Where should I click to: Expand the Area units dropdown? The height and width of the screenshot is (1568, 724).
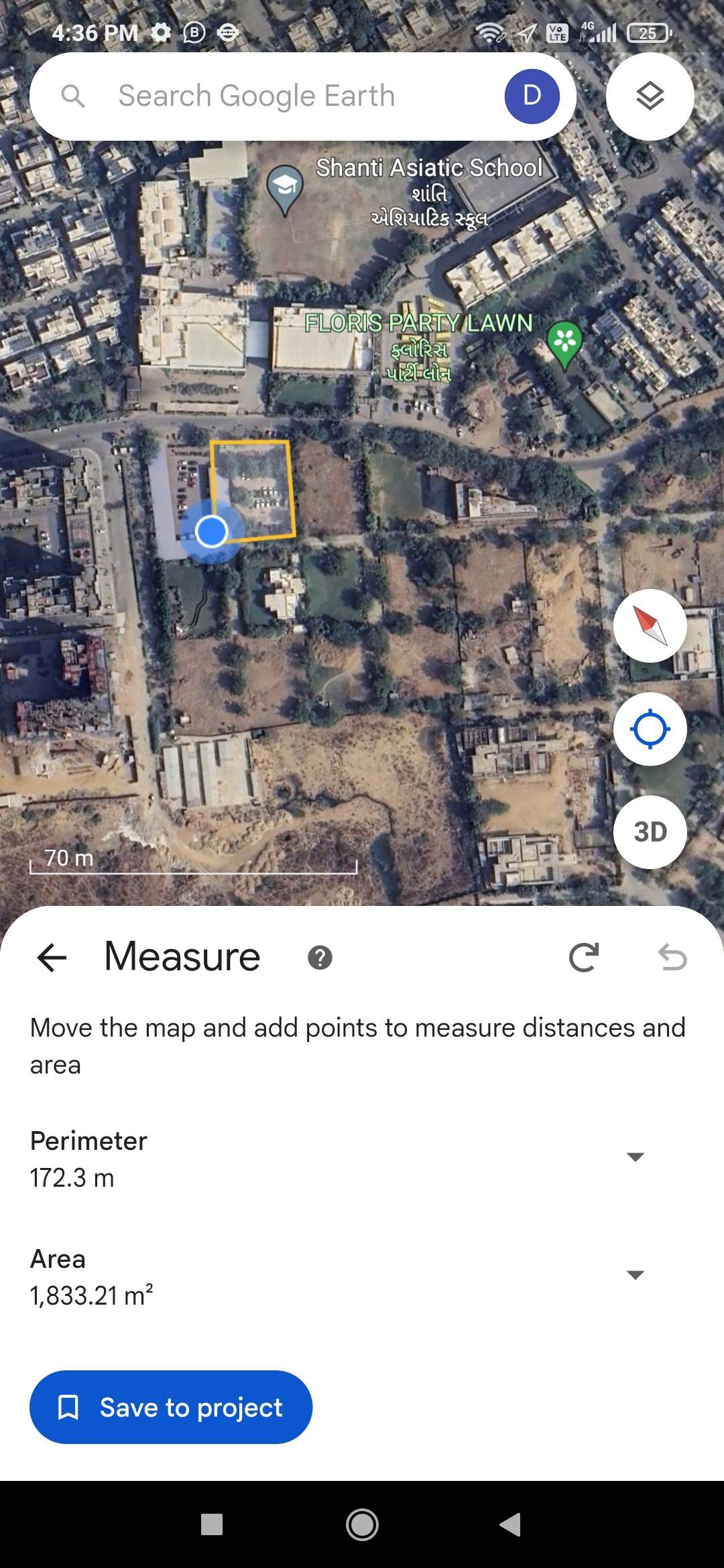pyautogui.click(x=635, y=1275)
